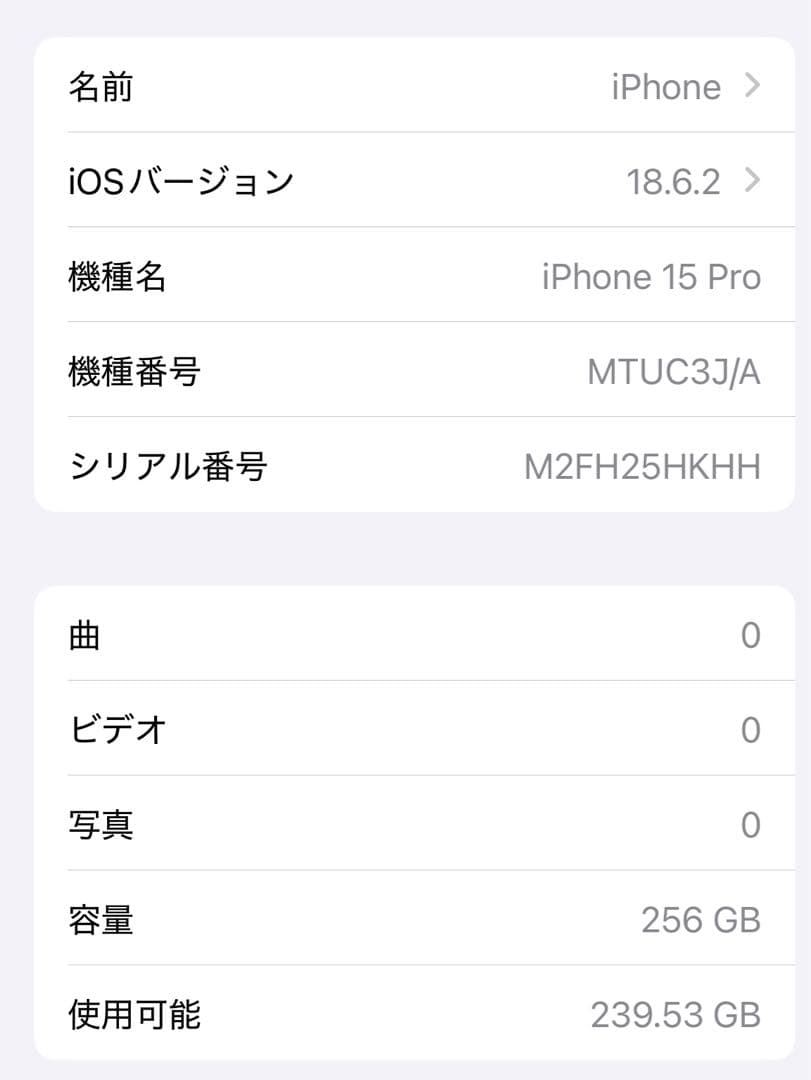811x1080 pixels.
Task: Click the iPhone name value
Action: pyautogui.click(x=666, y=87)
